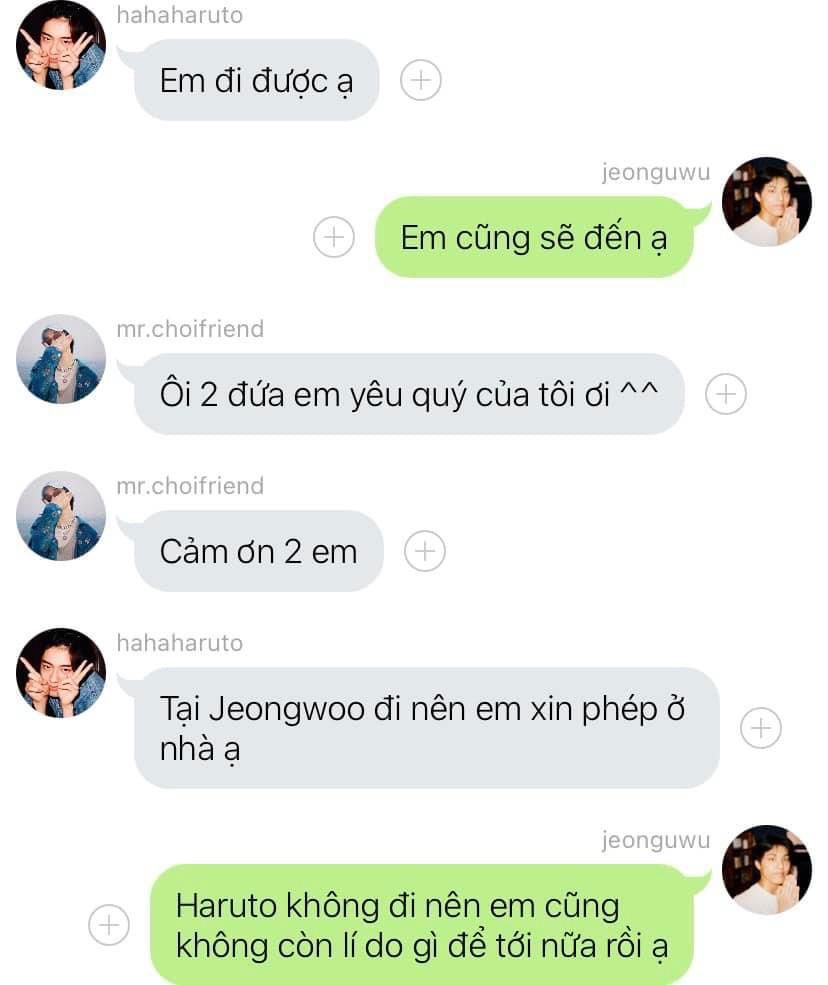React to the "Cảm ơn 2 em" message
Screen dimensions: 828x985
click(x=425, y=551)
